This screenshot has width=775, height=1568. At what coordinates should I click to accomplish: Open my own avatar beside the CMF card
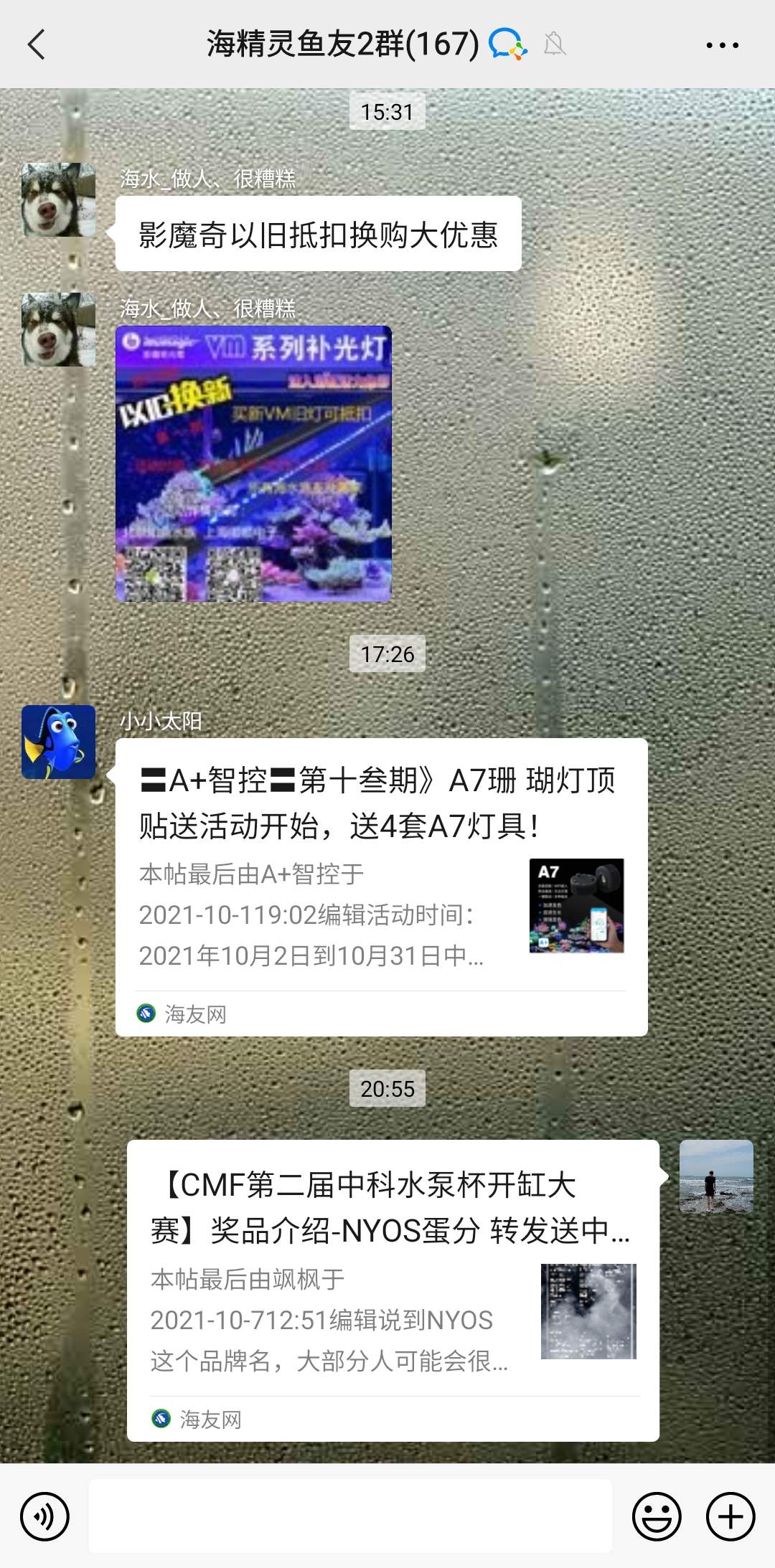coord(715,1176)
